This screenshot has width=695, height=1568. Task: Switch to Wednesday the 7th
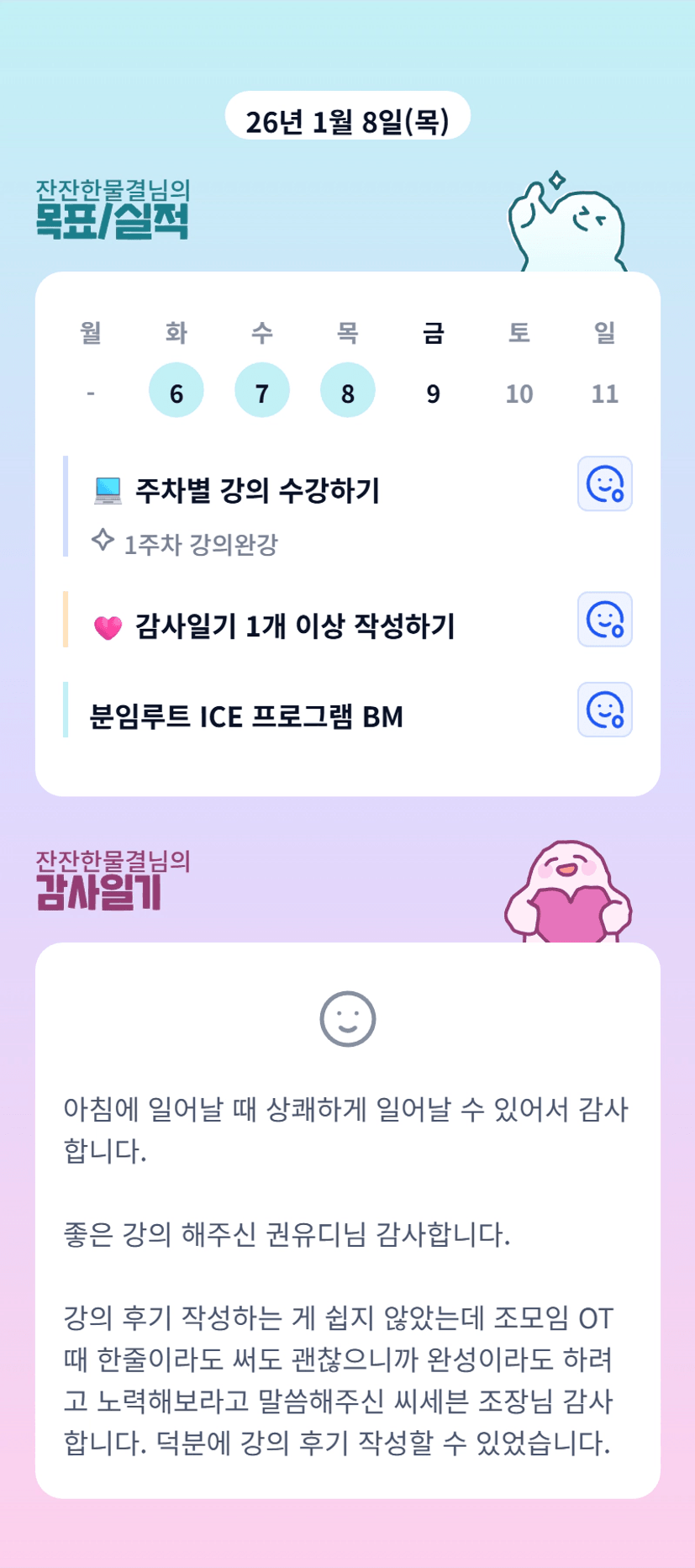[x=262, y=391]
